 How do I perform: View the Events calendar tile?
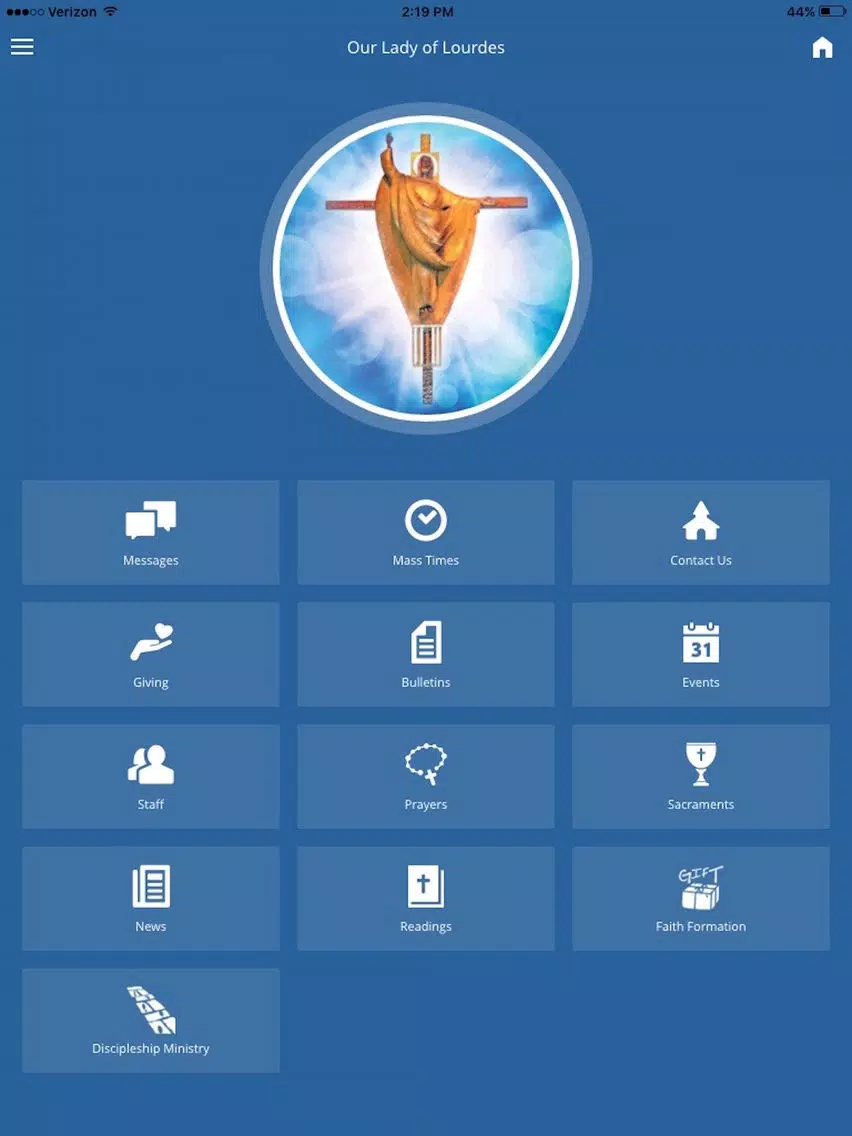[x=701, y=654]
